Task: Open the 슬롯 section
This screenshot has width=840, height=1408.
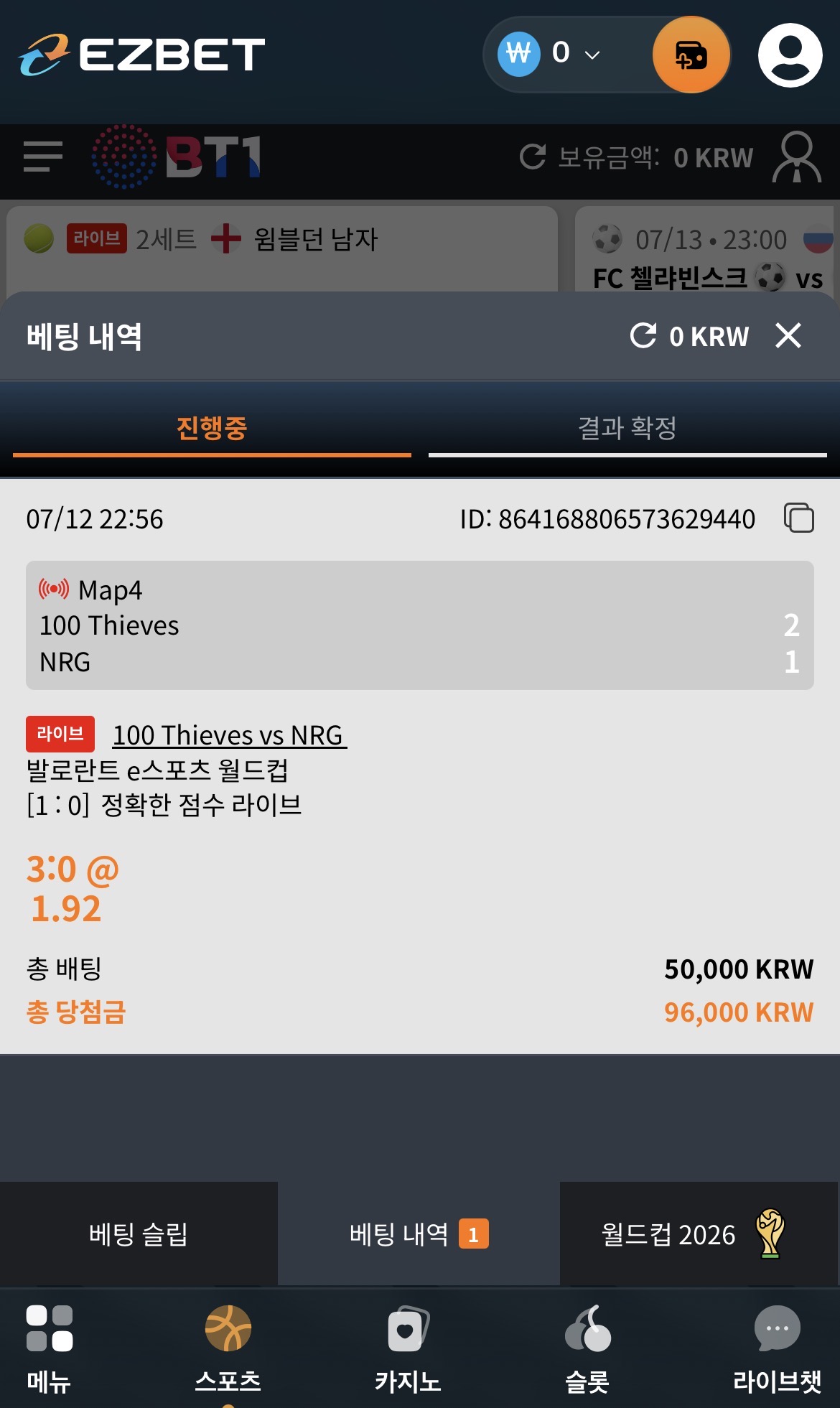Action: pos(587,1348)
